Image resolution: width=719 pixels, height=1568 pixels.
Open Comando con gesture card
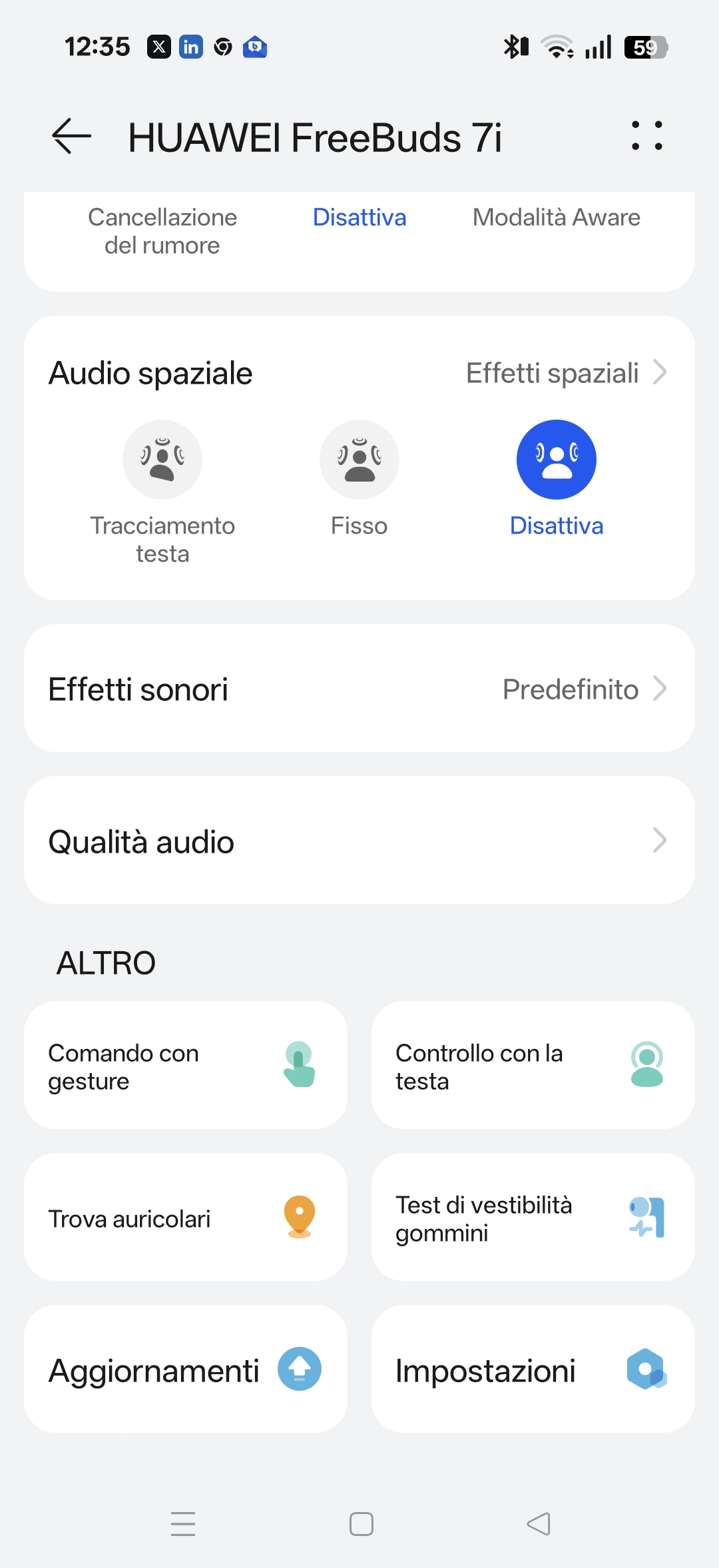point(186,1065)
